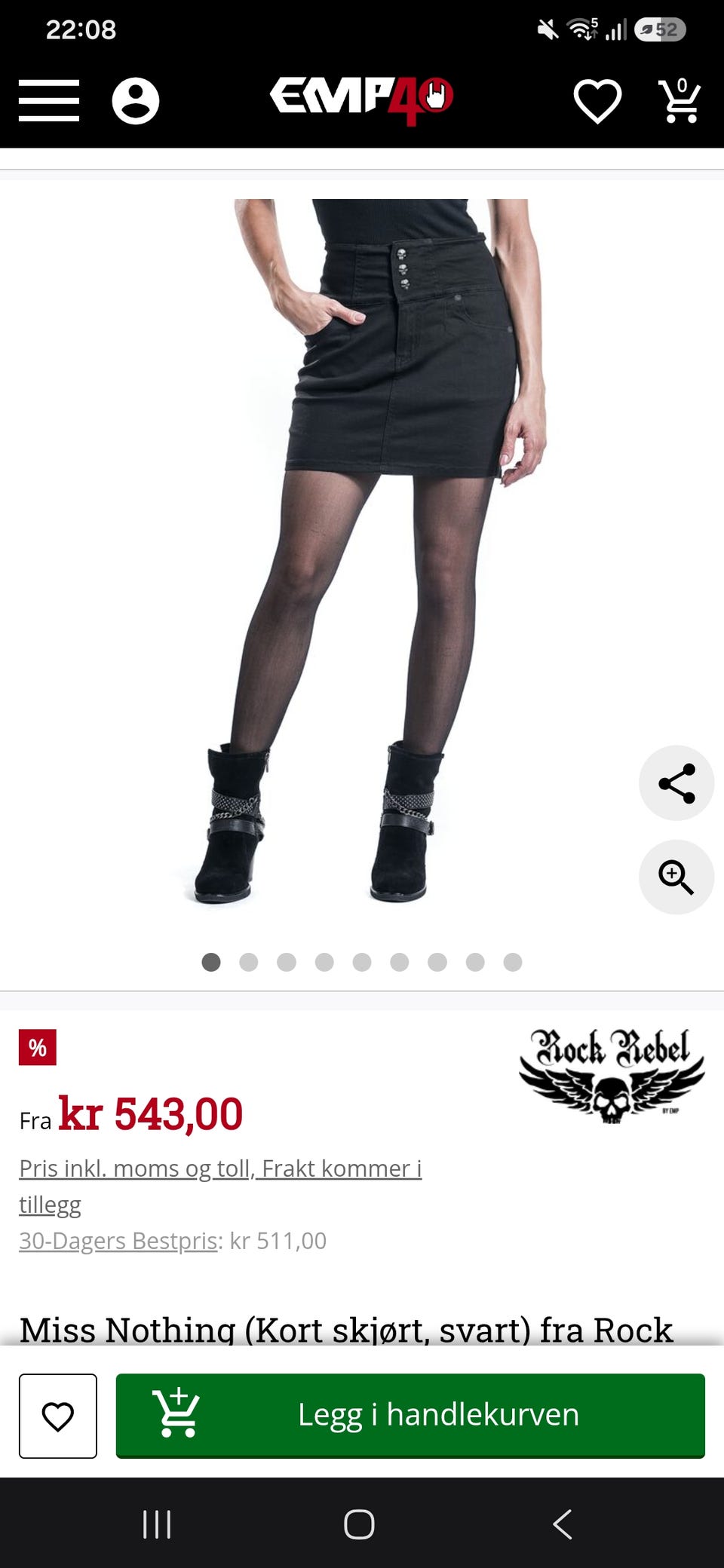Open recent apps from navigation bar
The height and width of the screenshot is (1568, 724).
(157, 1524)
